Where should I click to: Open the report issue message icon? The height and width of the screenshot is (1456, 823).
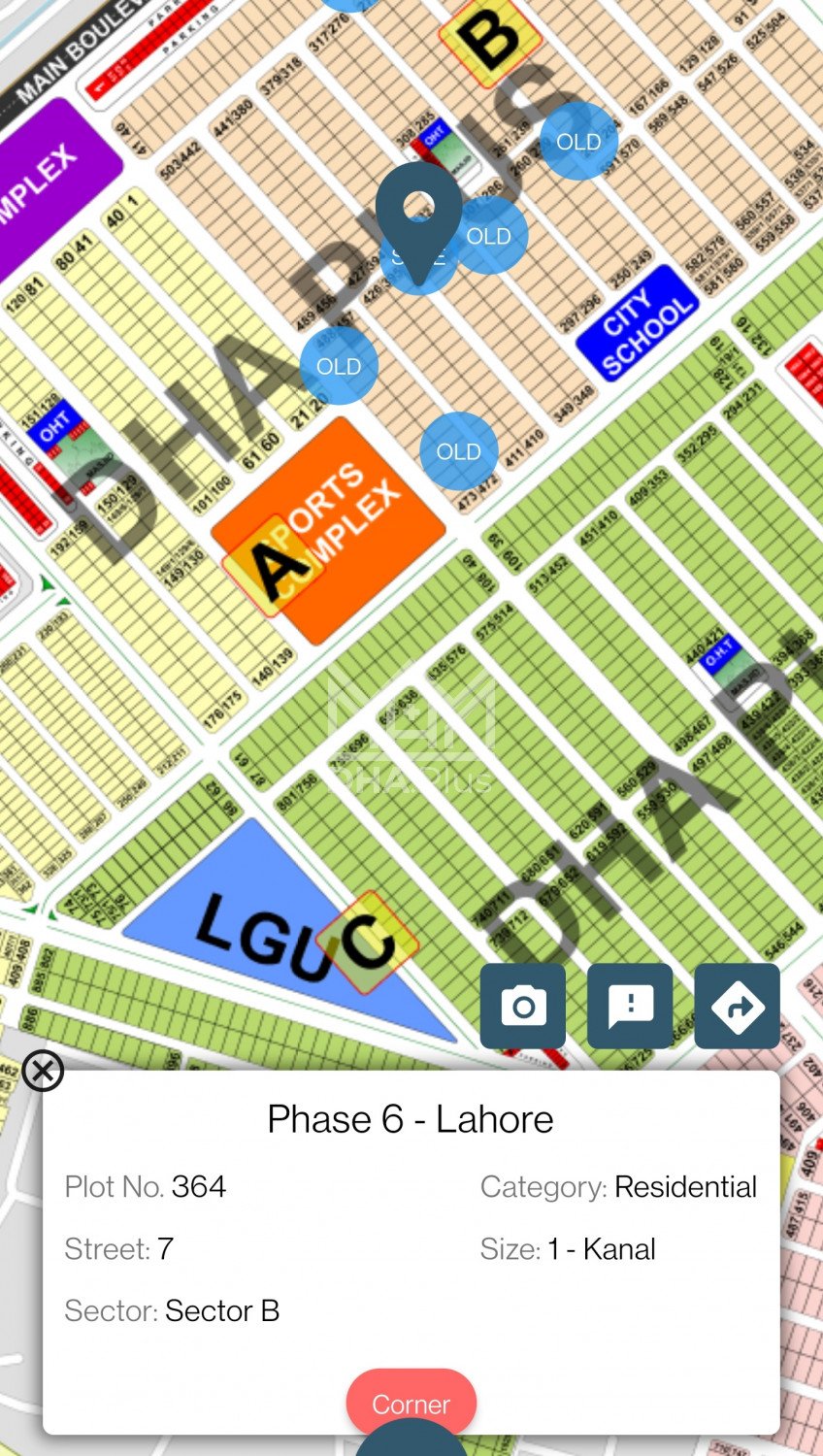(x=630, y=1006)
